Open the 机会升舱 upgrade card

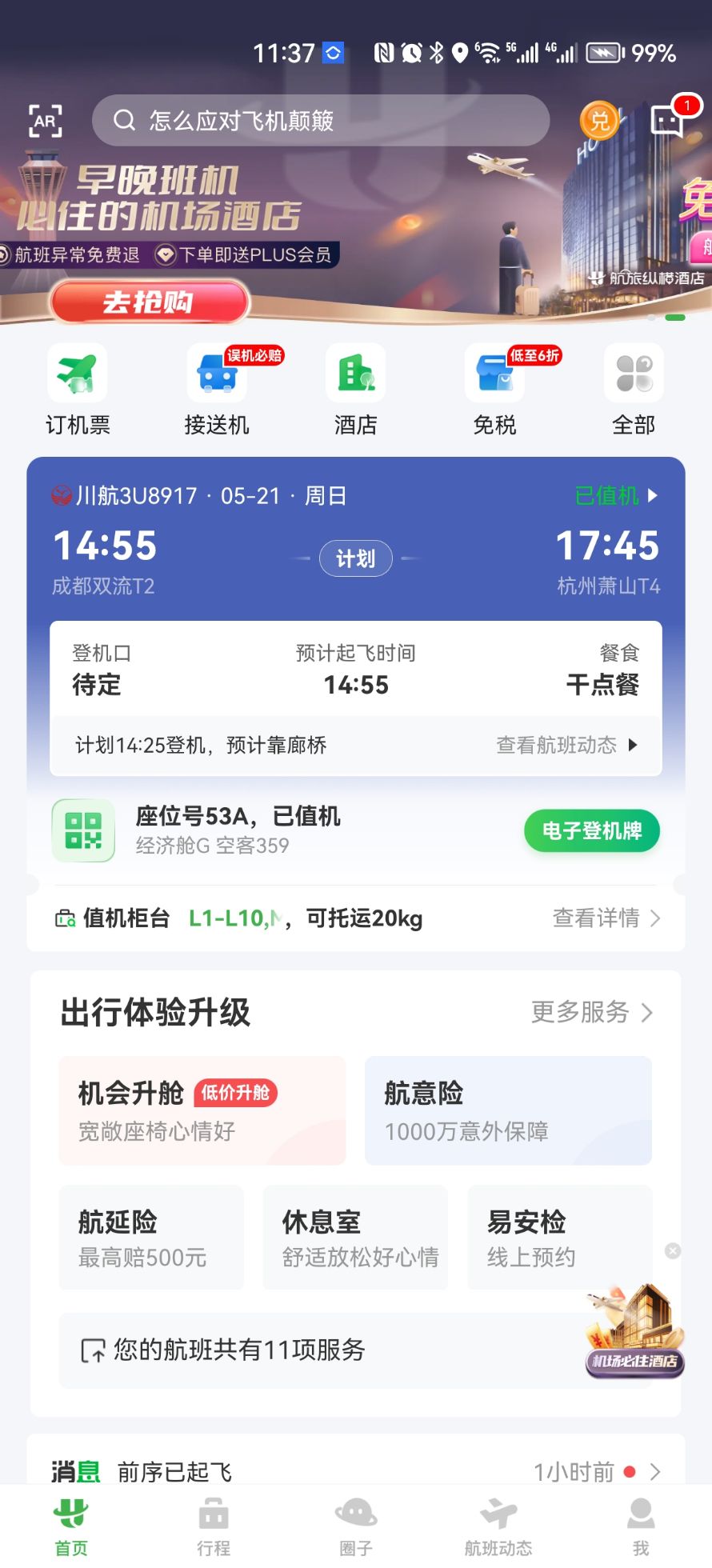click(x=202, y=1110)
